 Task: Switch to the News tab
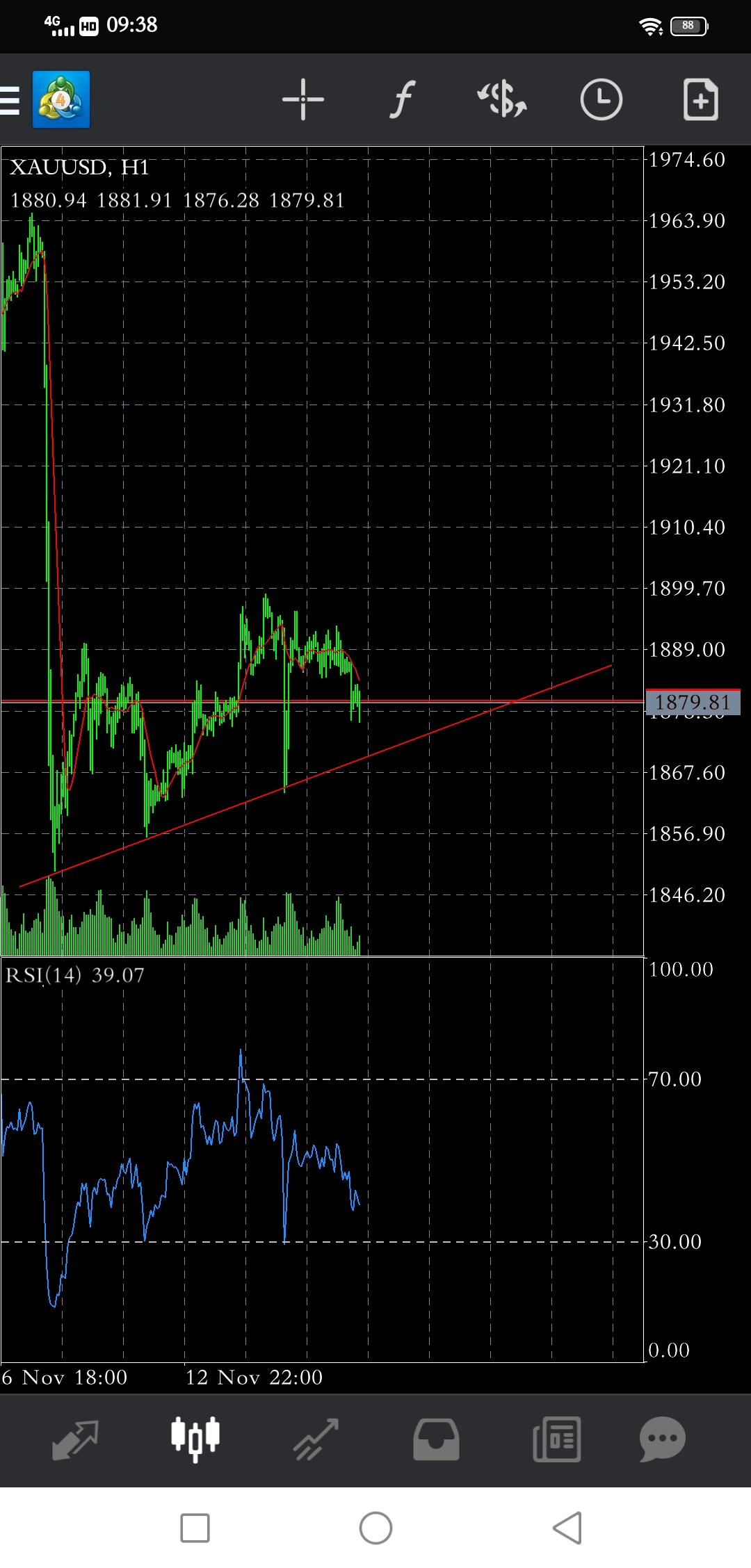pos(556,1439)
